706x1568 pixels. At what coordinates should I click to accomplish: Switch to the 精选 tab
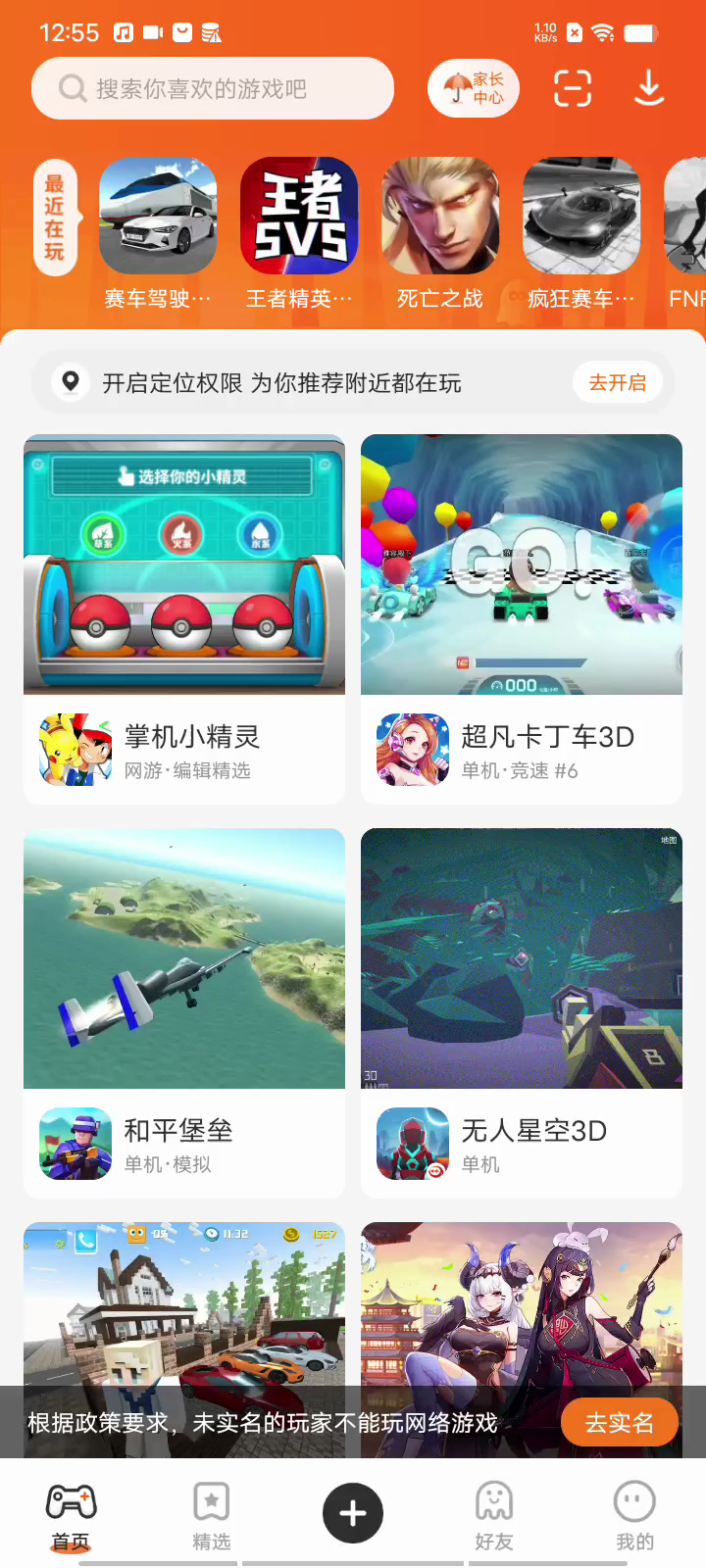pos(212,1515)
